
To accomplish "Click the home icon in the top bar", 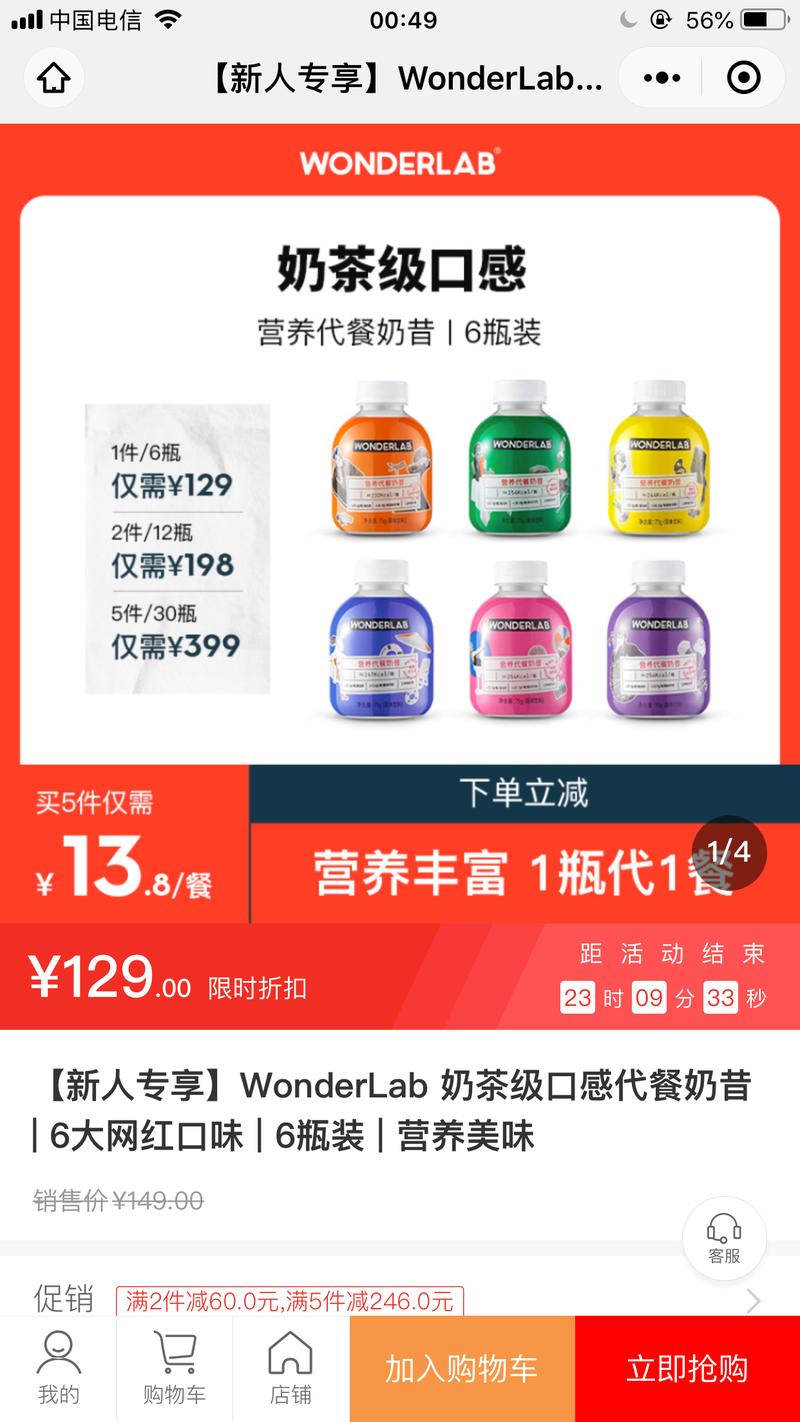I will 53,77.
